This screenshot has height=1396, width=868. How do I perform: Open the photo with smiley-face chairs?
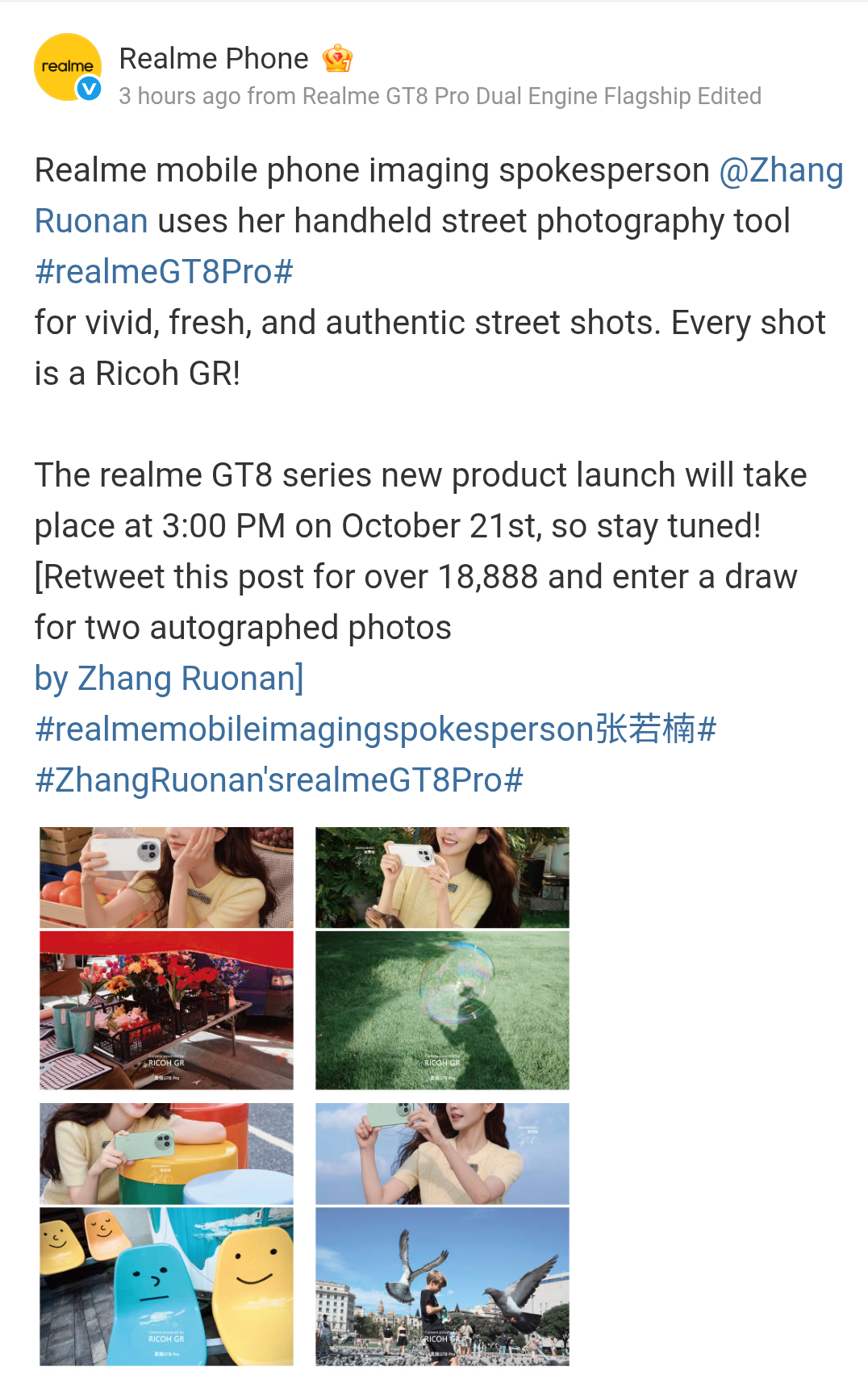coord(166,1285)
